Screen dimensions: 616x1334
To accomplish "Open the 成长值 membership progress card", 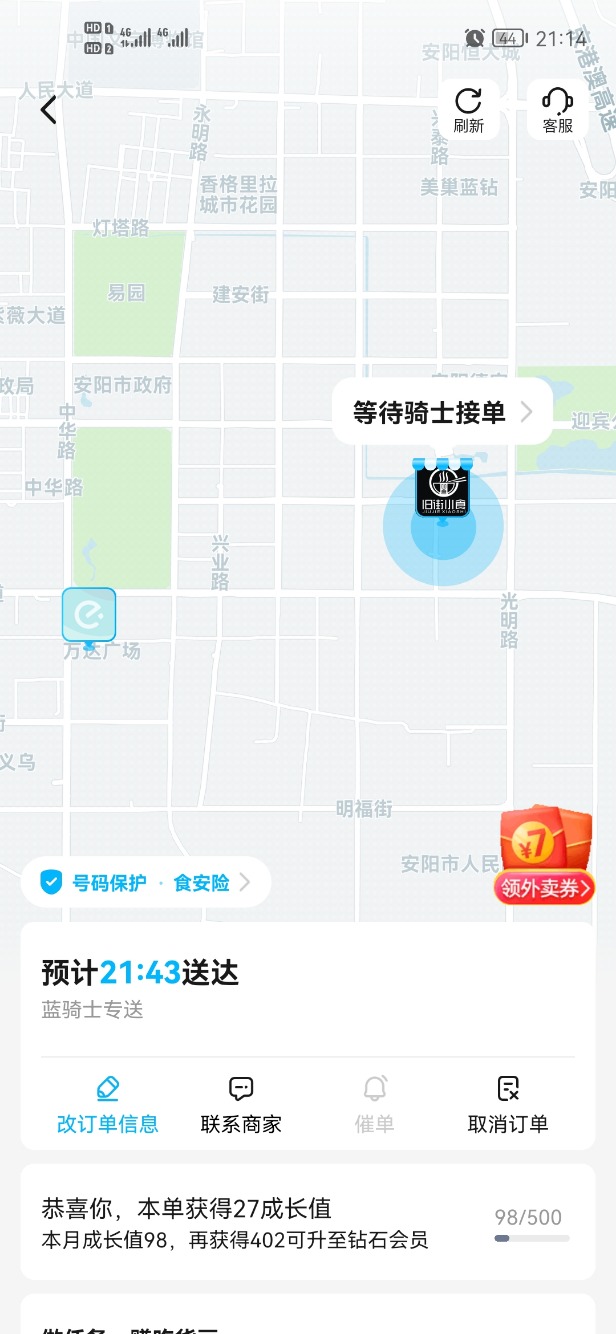I will tap(308, 1222).
